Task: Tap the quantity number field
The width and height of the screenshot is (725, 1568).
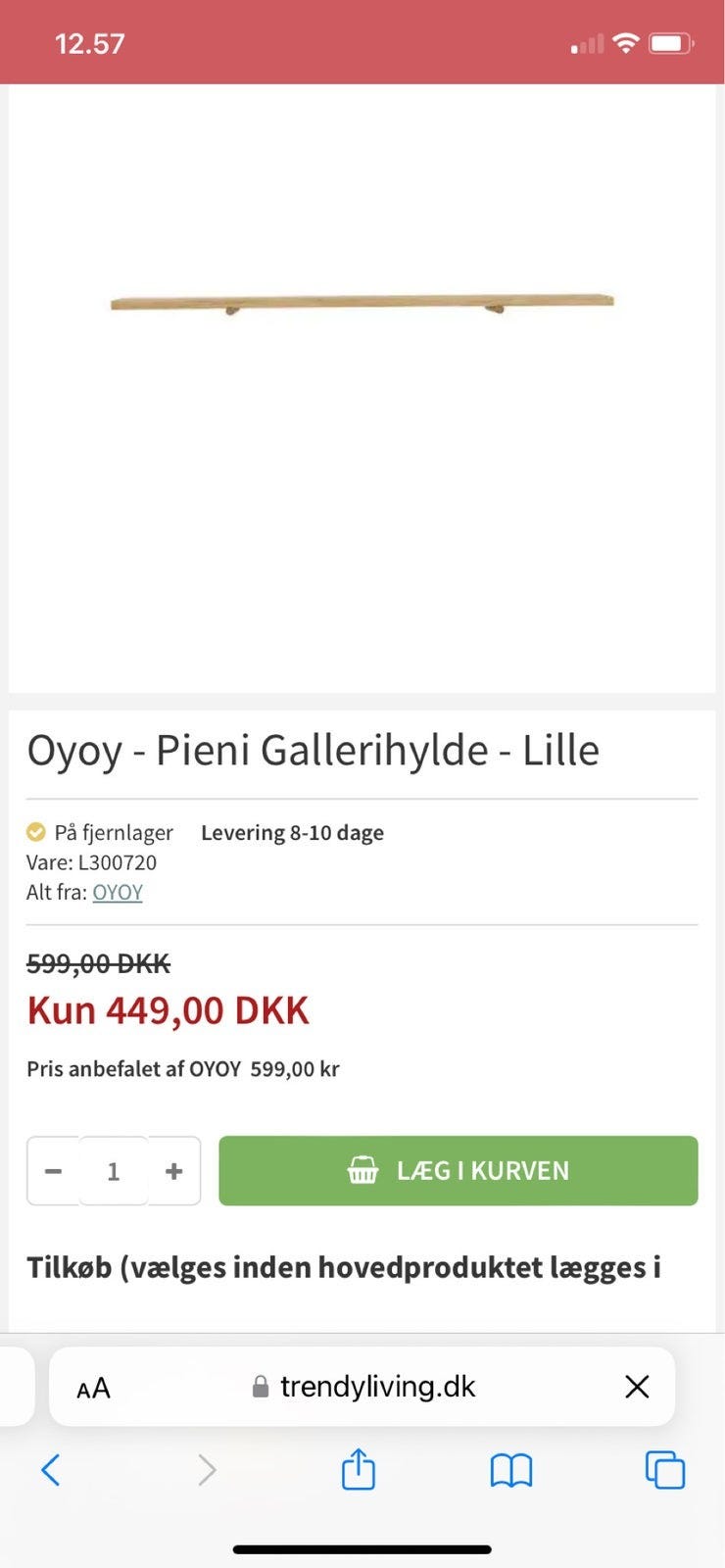Action: click(114, 1171)
